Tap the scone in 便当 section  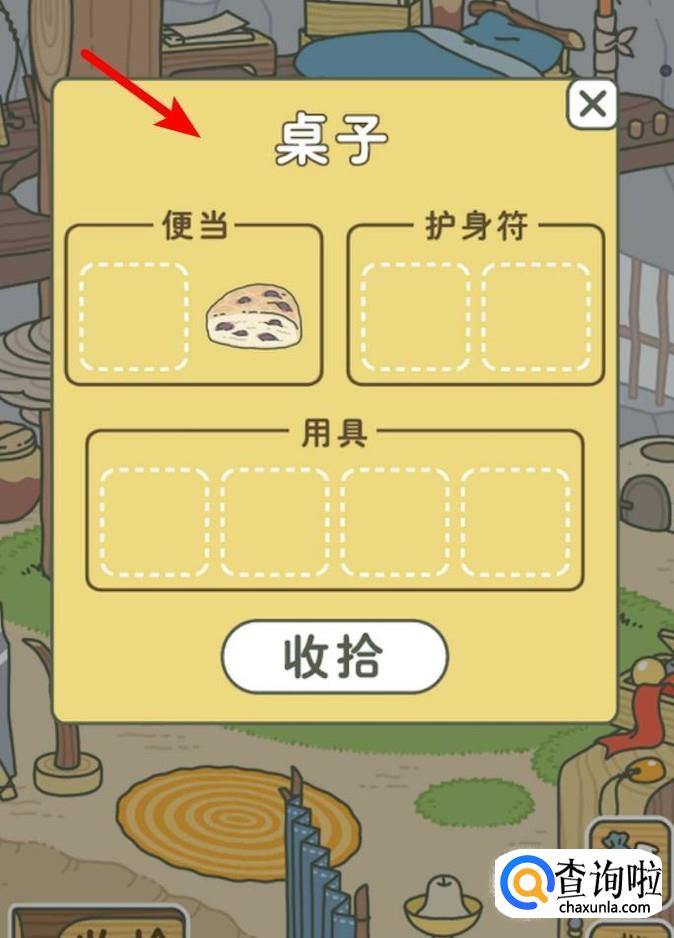coord(254,317)
